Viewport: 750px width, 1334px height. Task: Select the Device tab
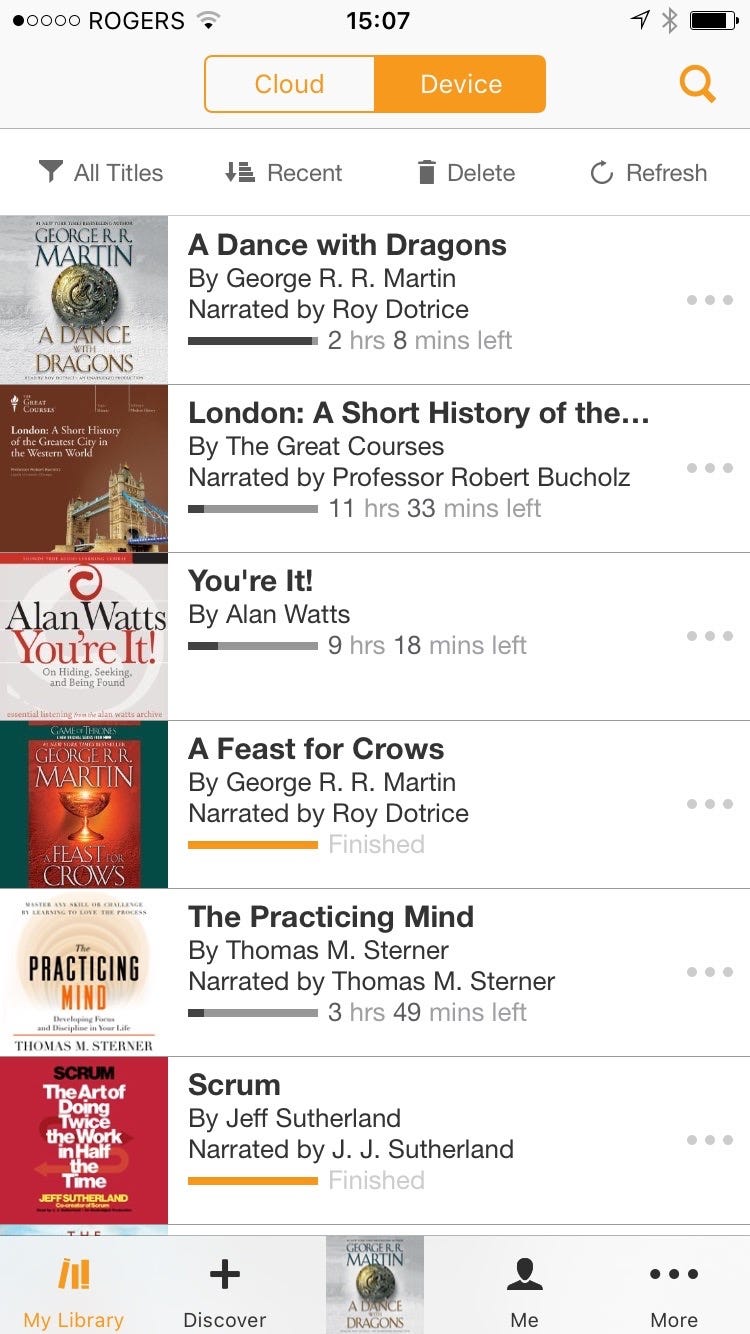(x=460, y=84)
